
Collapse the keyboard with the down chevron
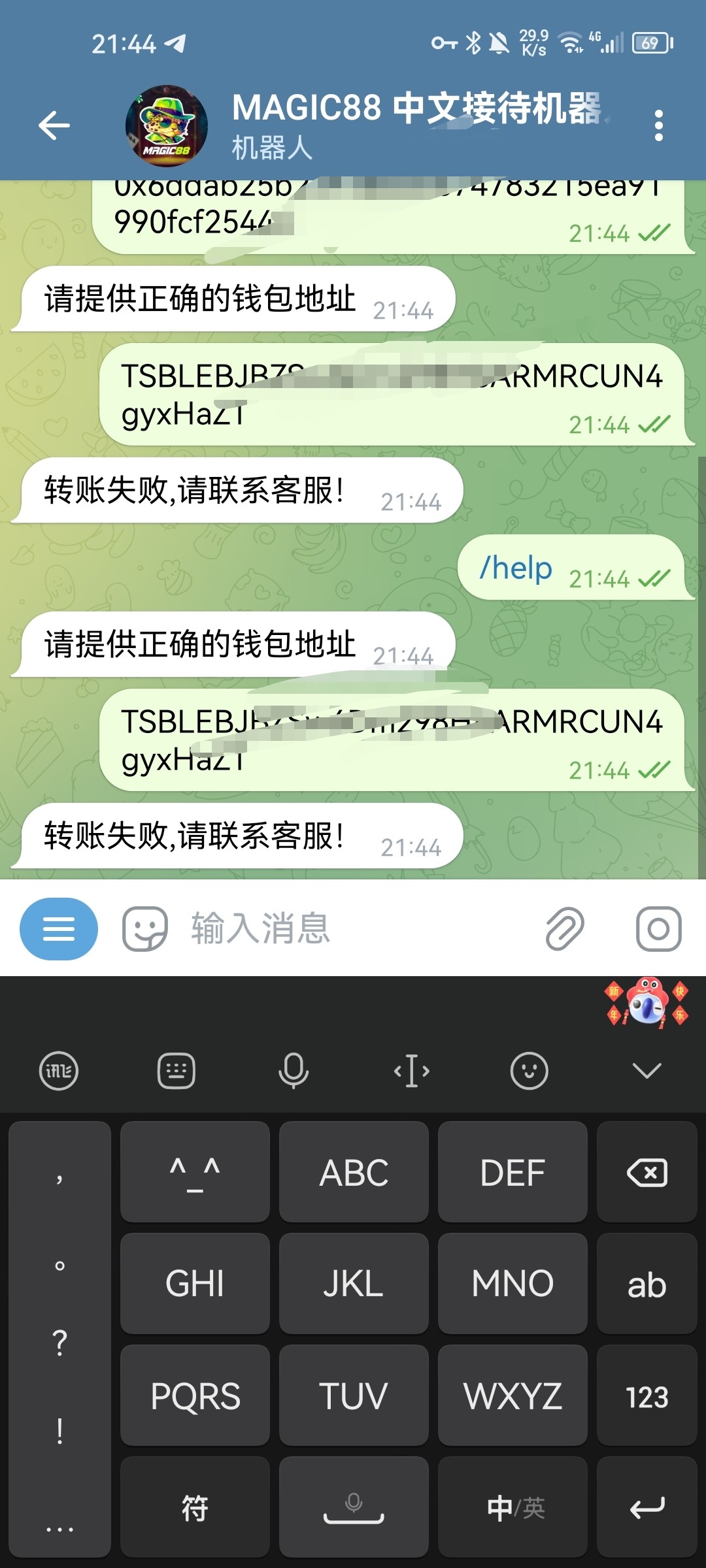pos(647,1070)
